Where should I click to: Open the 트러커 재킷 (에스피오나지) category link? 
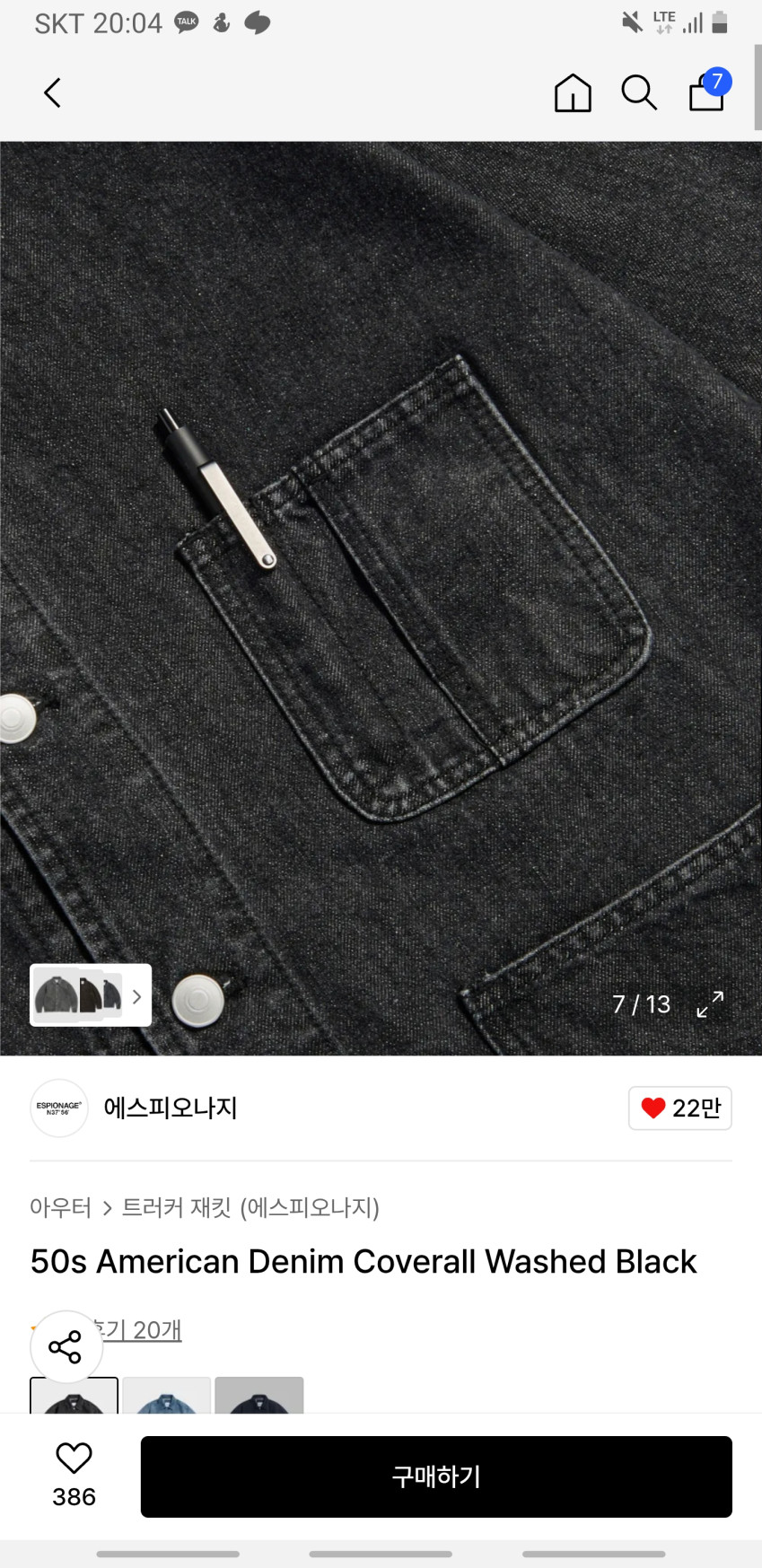pyautogui.click(x=250, y=1207)
